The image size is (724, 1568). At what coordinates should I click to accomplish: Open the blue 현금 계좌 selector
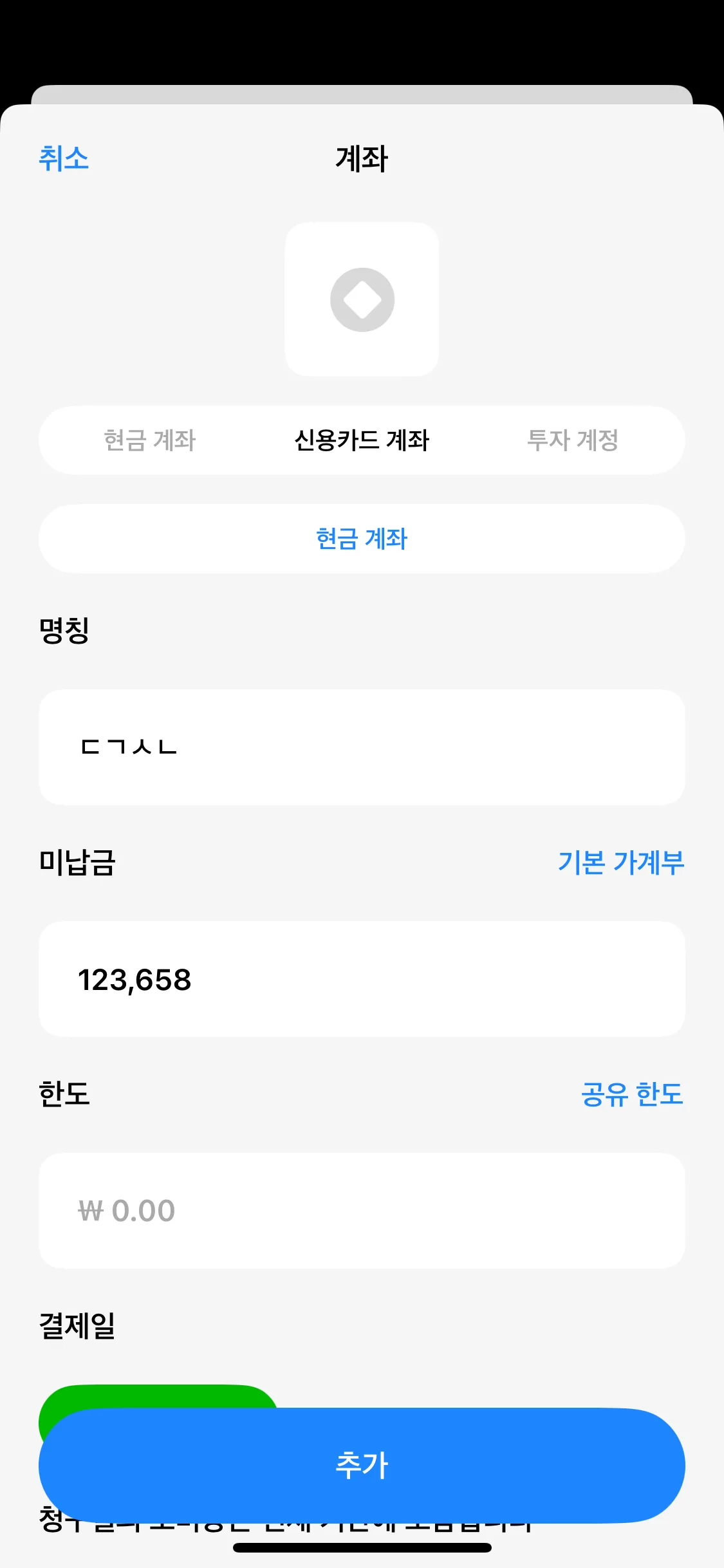click(362, 539)
